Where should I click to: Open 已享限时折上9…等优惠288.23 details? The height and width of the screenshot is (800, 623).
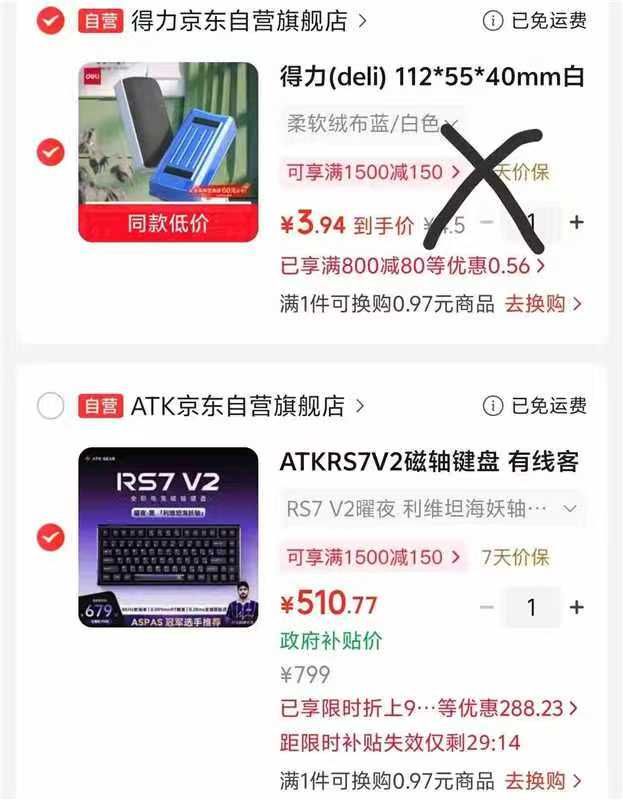(429, 708)
